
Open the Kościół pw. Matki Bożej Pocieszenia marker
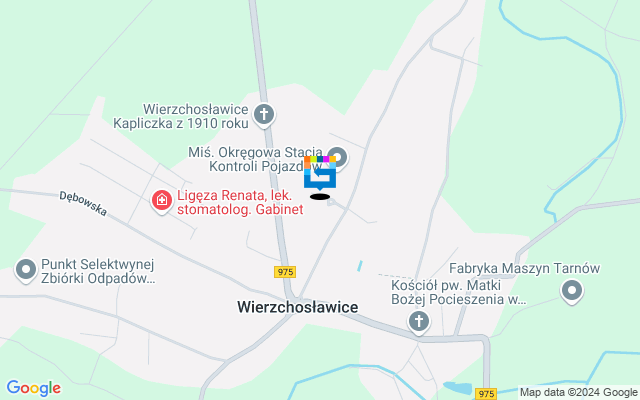(x=419, y=321)
